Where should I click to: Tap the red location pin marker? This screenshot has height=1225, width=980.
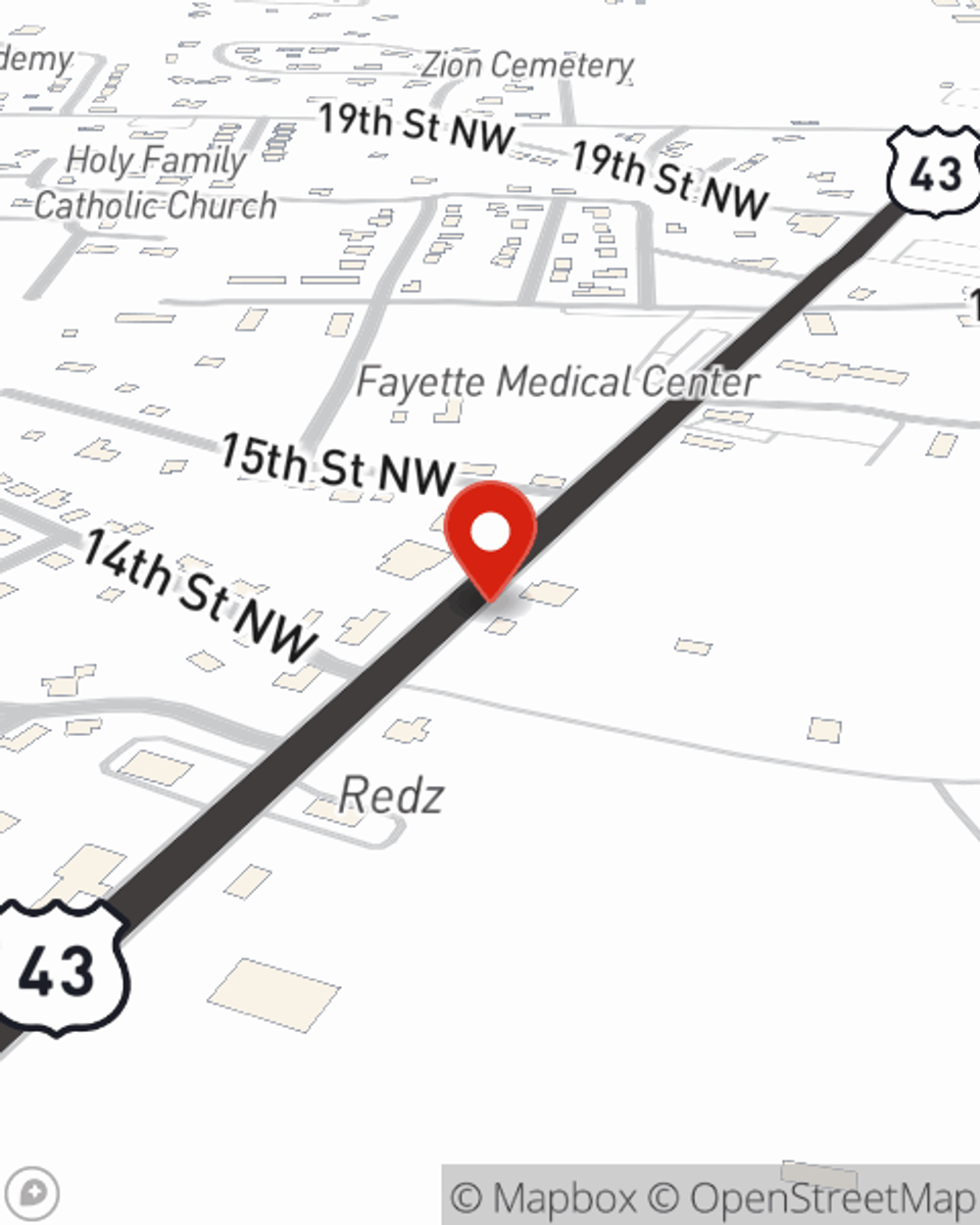(x=490, y=535)
